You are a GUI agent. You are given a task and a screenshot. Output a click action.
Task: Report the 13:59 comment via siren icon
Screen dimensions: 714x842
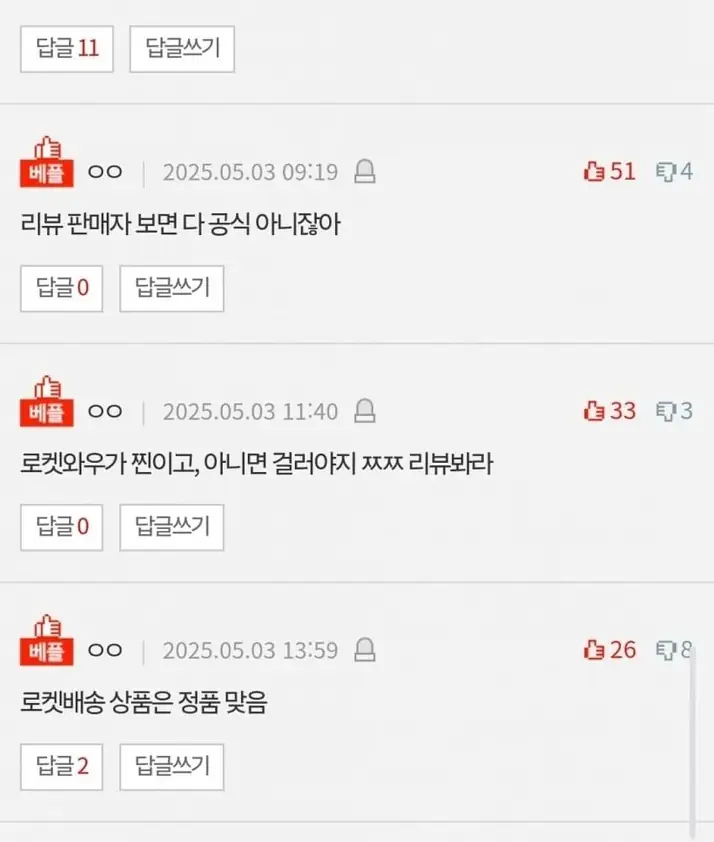[365, 650]
